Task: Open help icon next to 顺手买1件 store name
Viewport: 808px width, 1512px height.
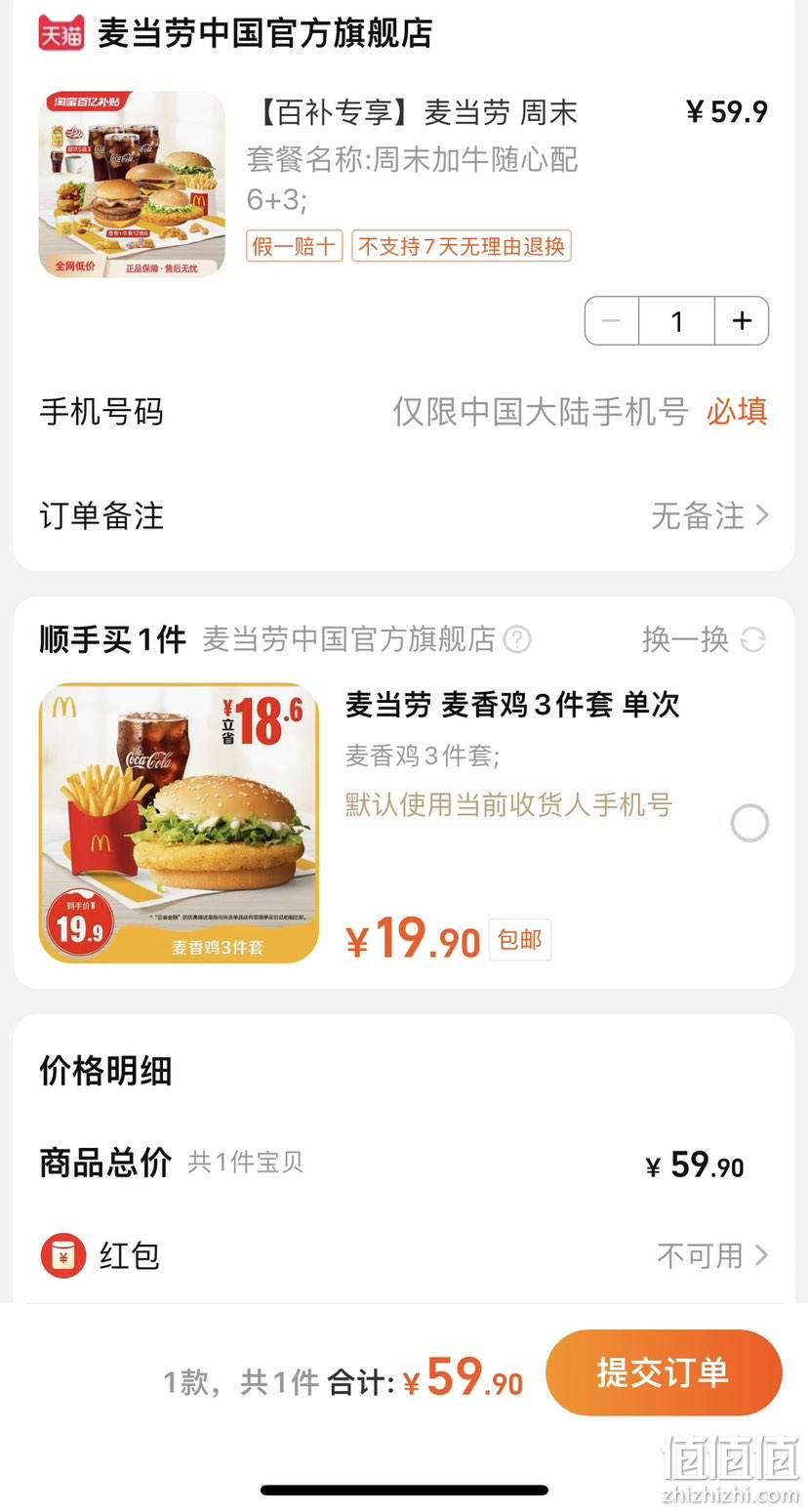Action: [517, 640]
